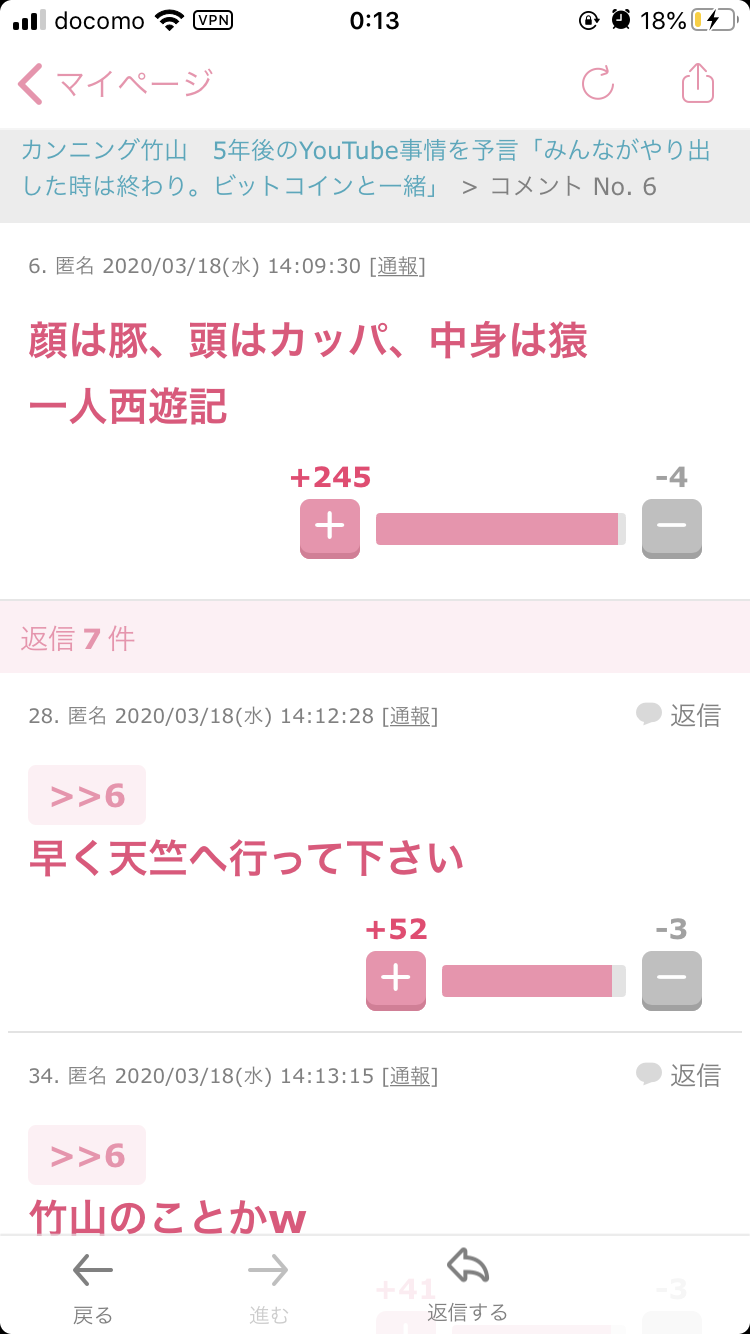Open the share sheet icon
This screenshot has width=750, height=1334.
click(x=698, y=84)
